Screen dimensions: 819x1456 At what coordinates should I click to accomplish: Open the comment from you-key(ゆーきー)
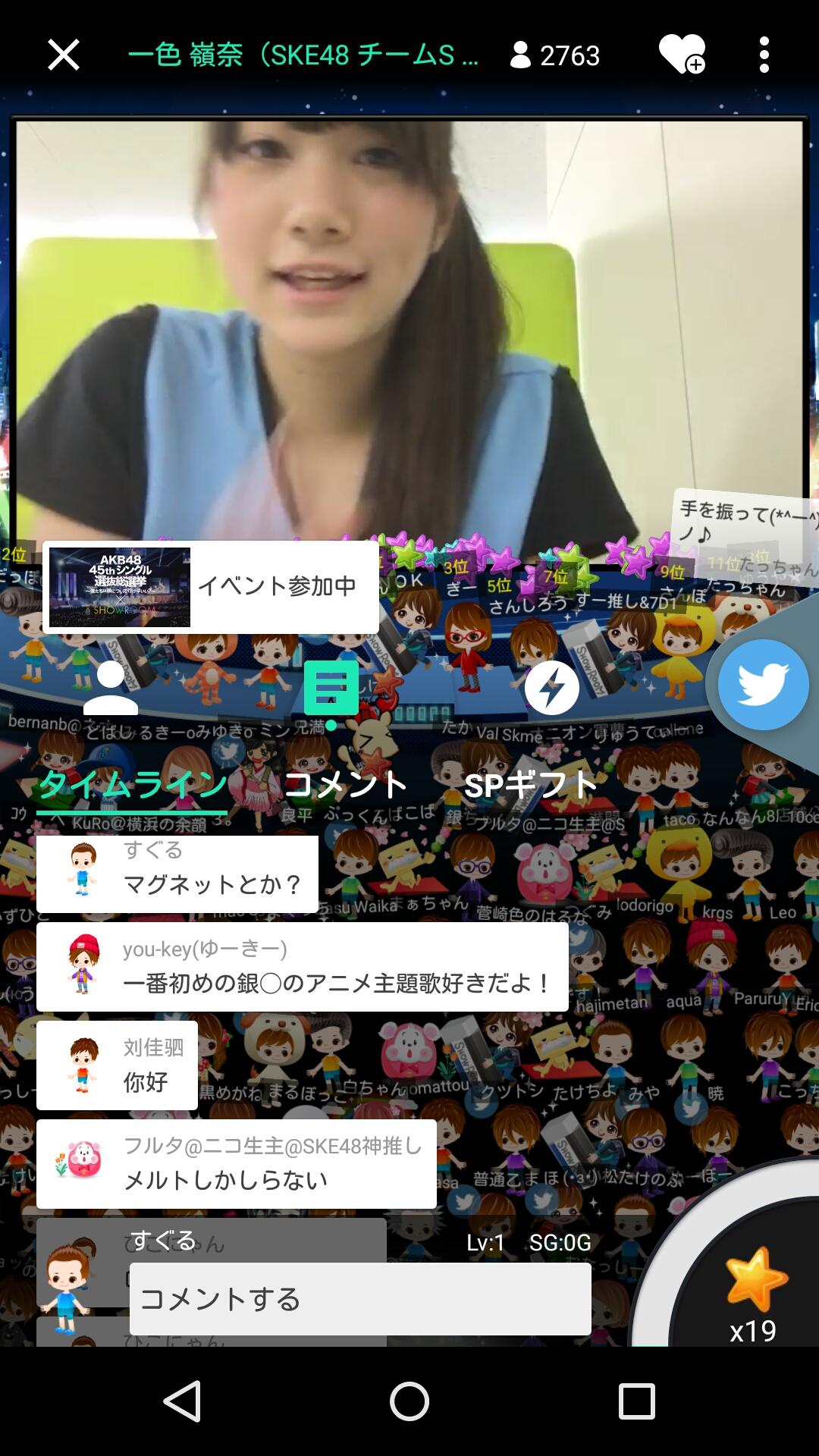point(302,967)
